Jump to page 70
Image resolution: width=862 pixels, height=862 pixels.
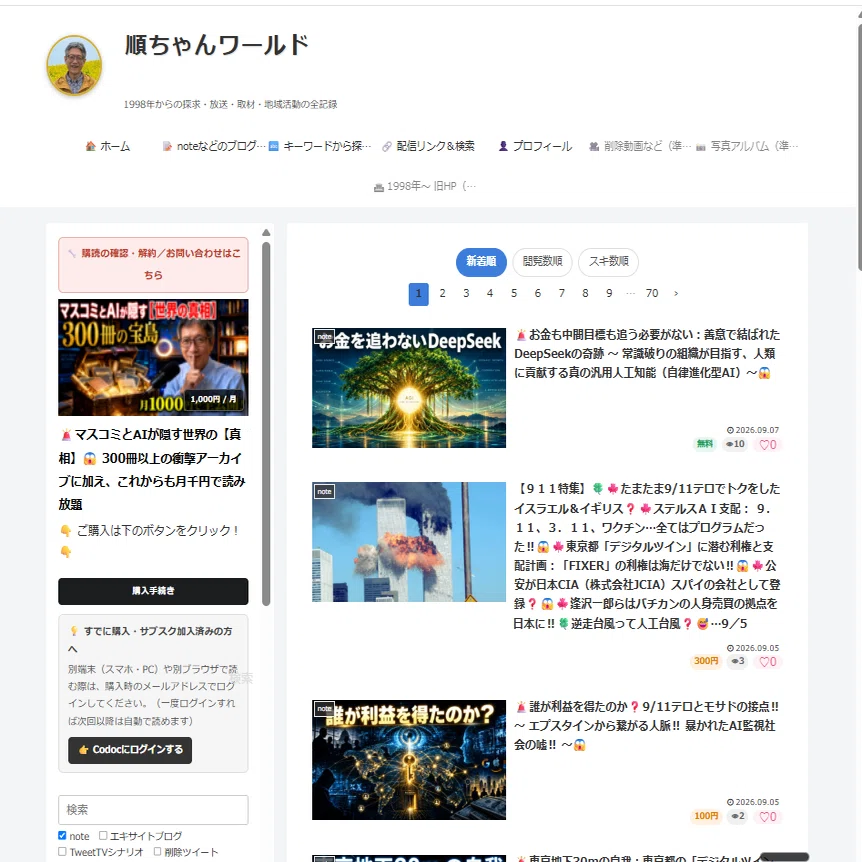click(x=651, y=294)
